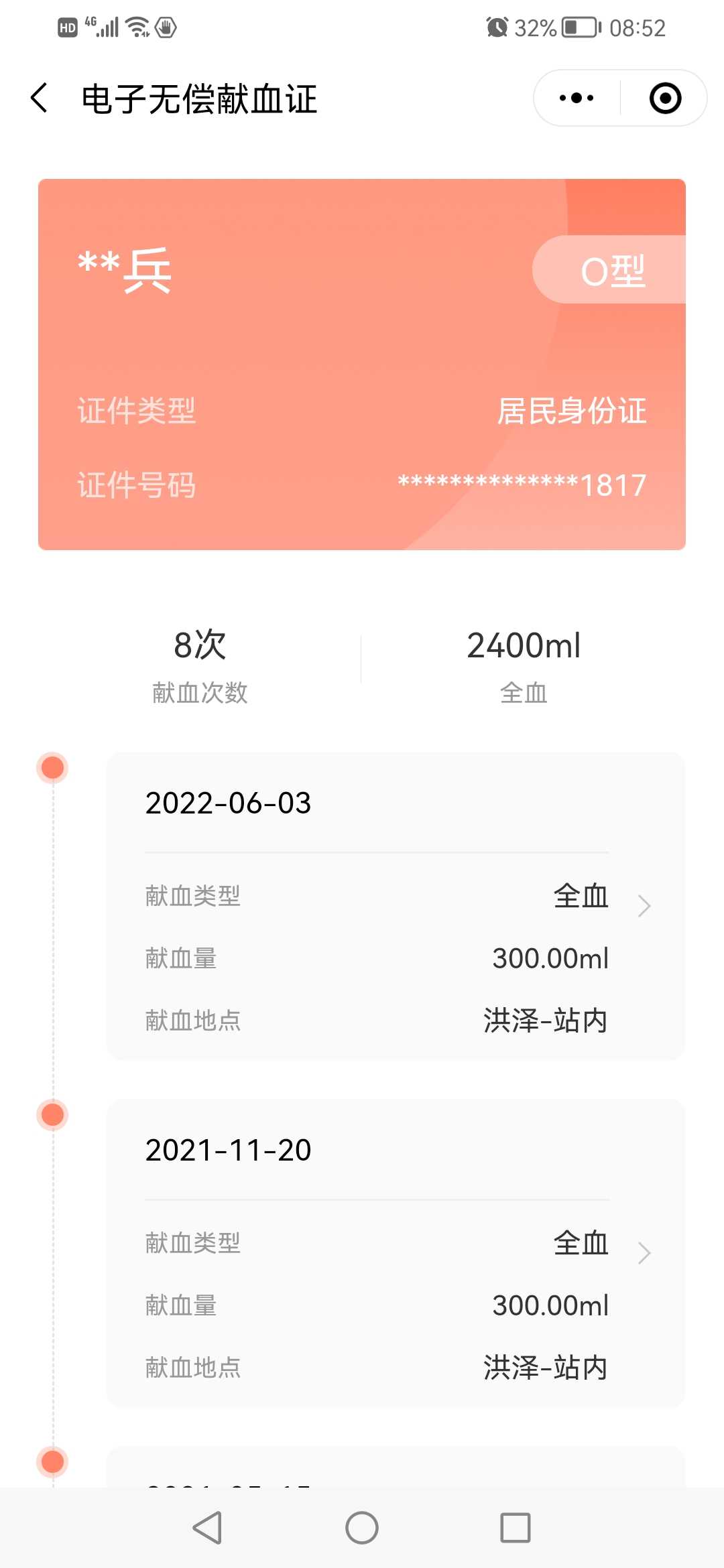Tap the system home button
Image resolution: width=724 pixels, height=1568 pixels.
pos(362,1528)
